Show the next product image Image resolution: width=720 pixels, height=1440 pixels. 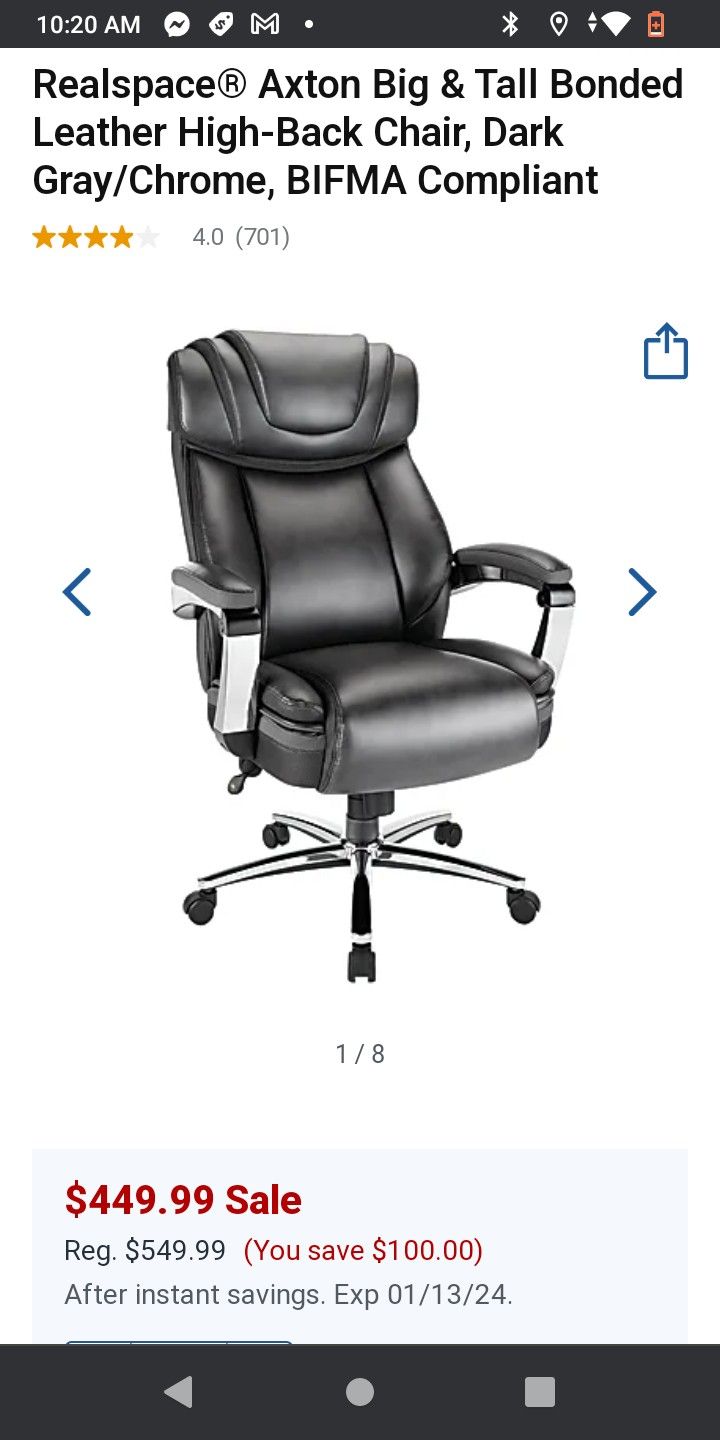click(642, 592)
